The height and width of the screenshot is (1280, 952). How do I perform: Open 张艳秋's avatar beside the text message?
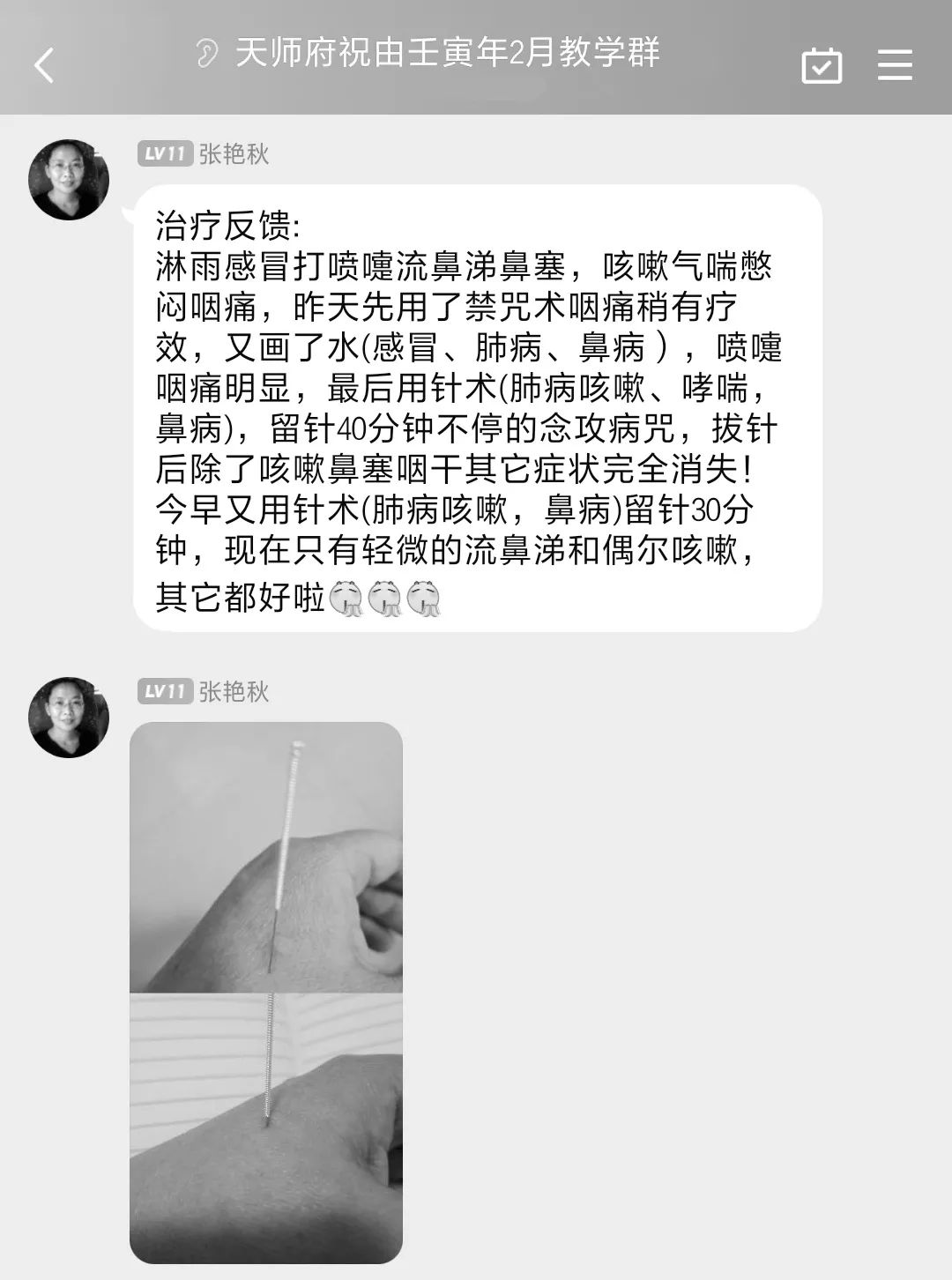pyautogui.click(x=69, y=180)
